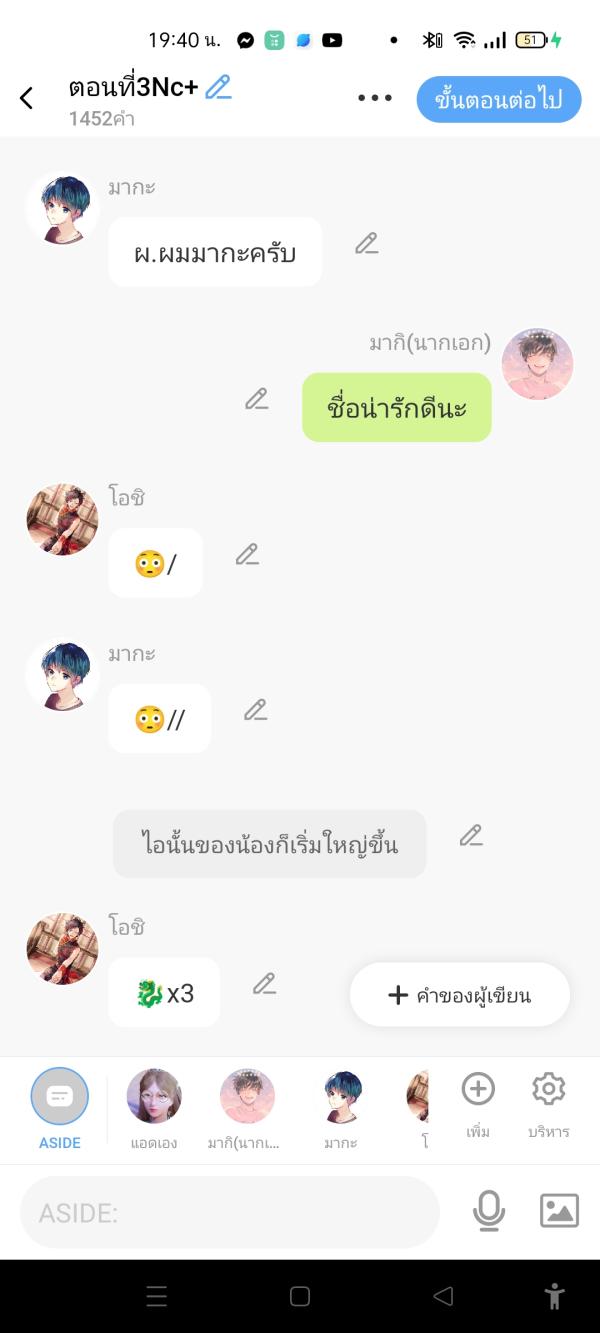Choose character แอดเอง as speaker
Screen dimensions: 600x1333
point(154,1107)
